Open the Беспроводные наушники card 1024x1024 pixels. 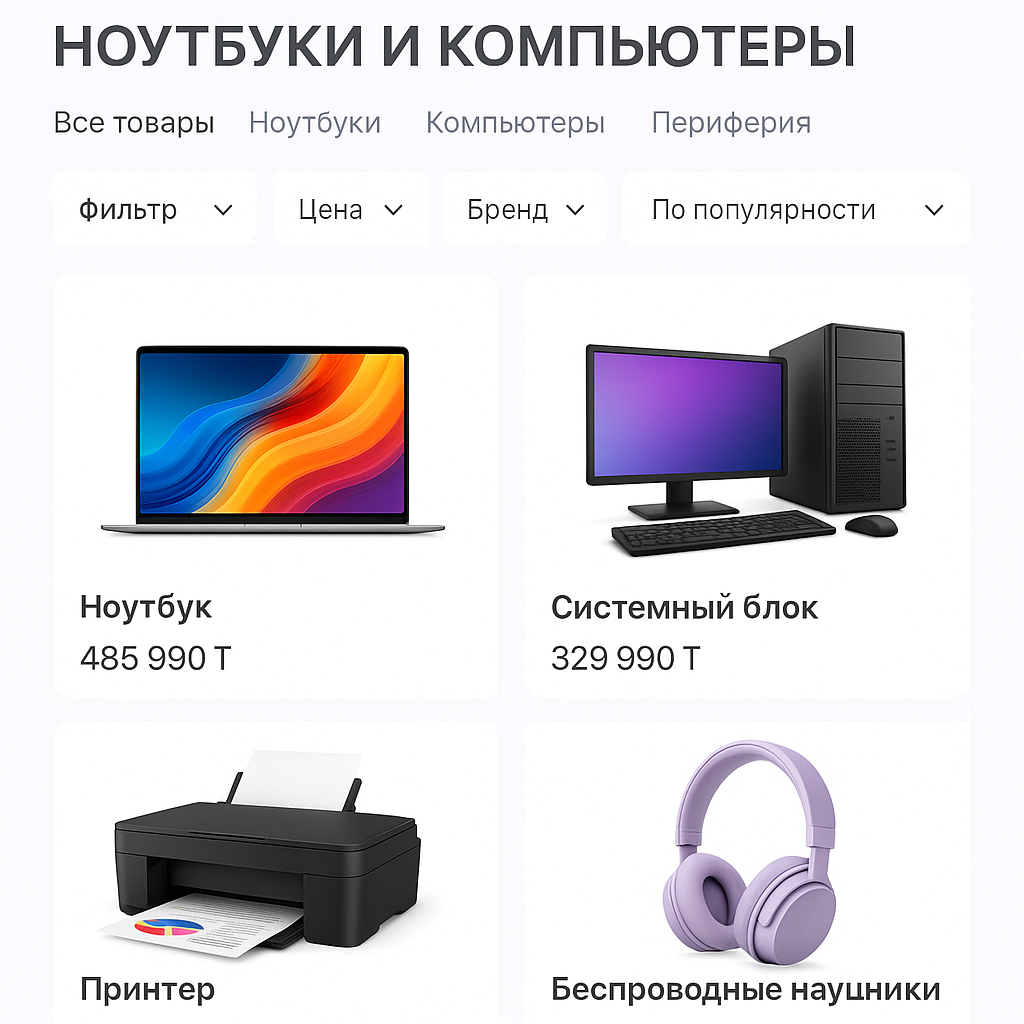point(747,870)
